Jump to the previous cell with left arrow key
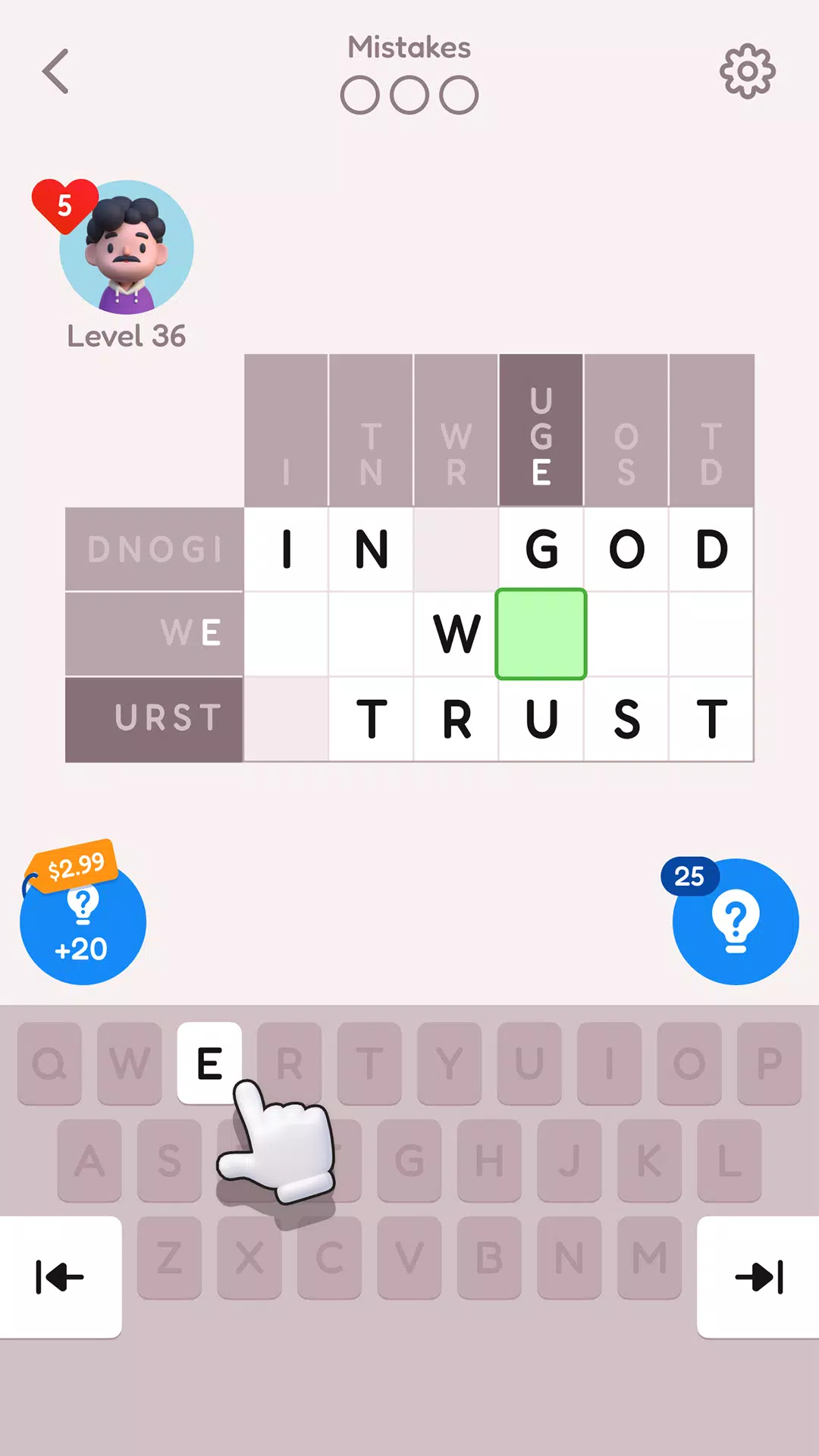 pos(61,1277)
